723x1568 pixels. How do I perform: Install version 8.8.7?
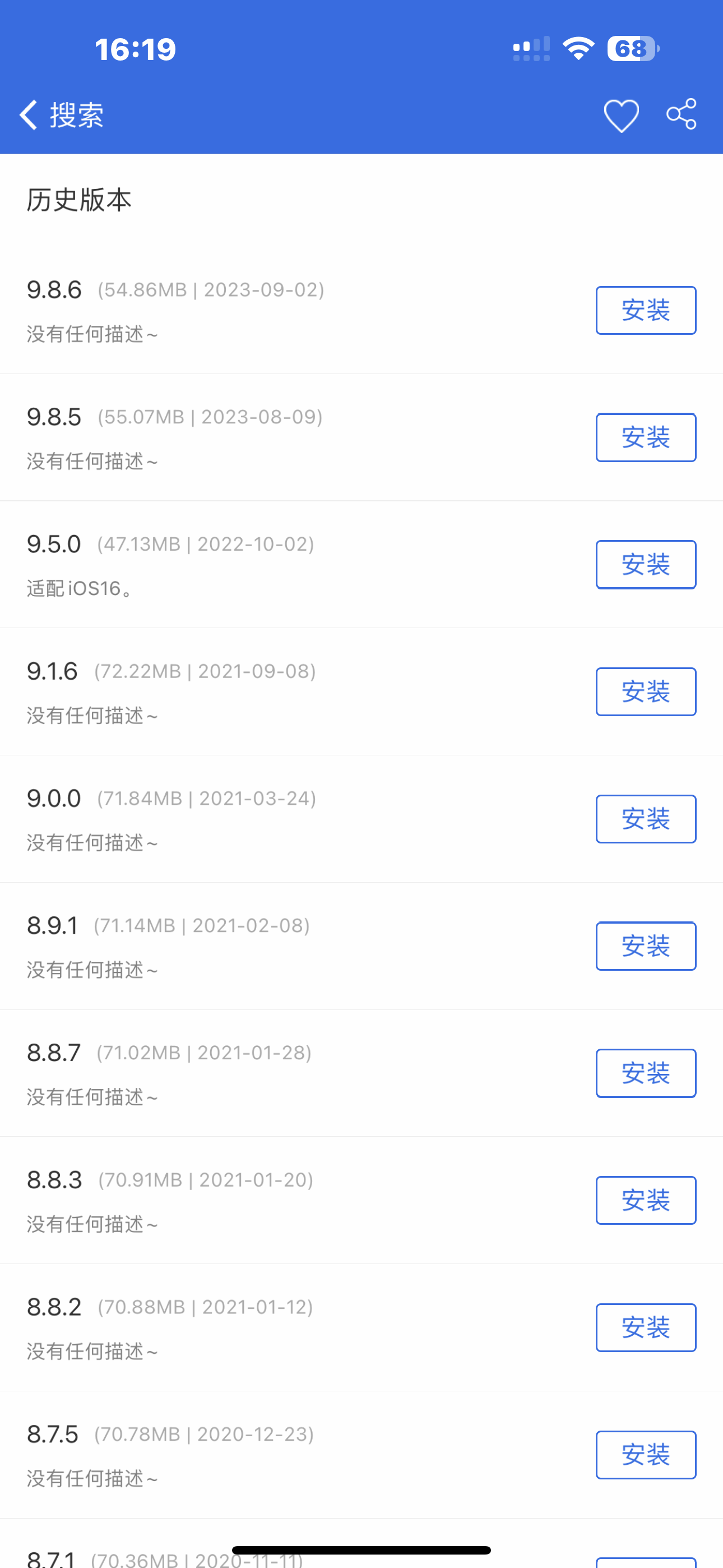point(646,1073)
